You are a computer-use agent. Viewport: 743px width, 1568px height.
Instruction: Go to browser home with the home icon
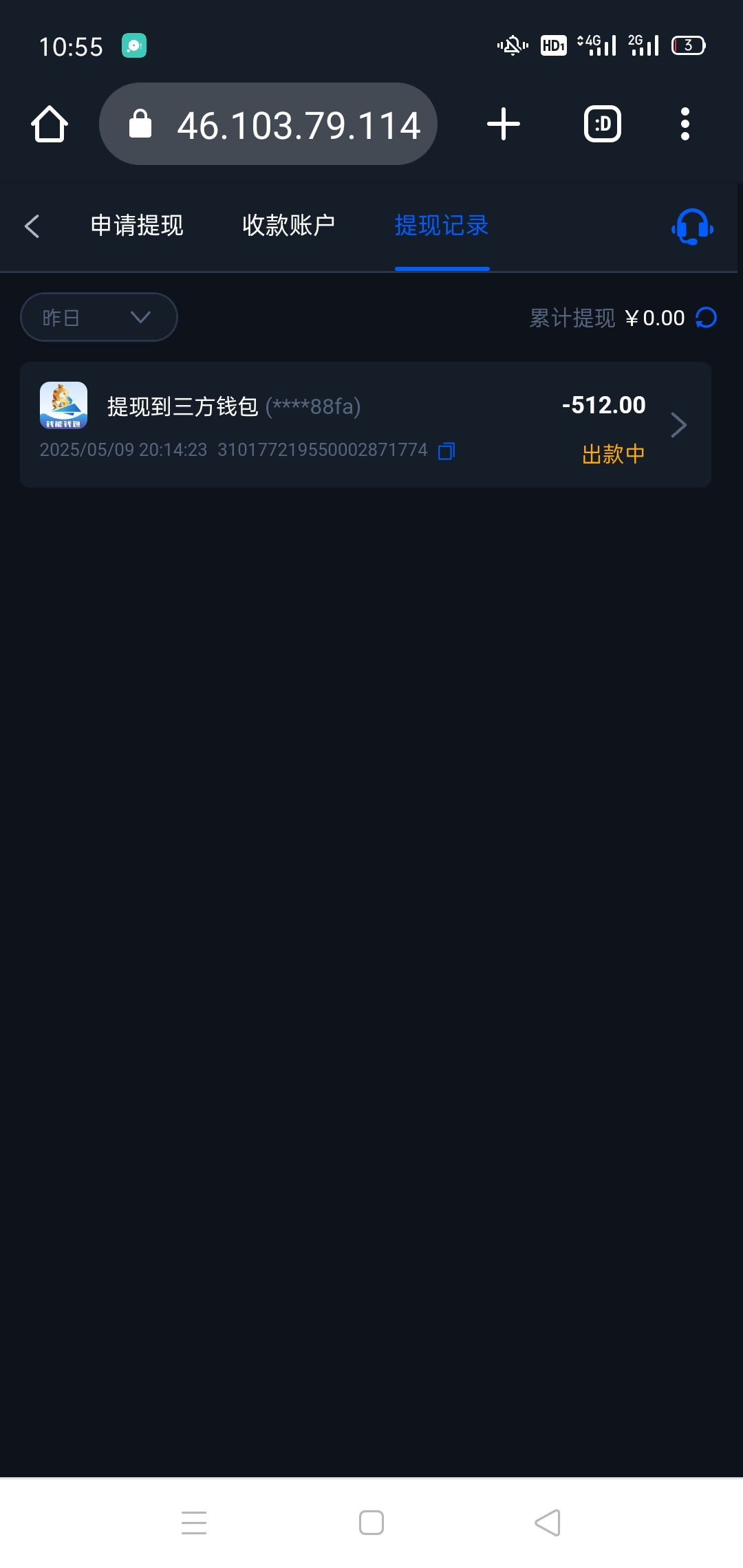(50, 123)
